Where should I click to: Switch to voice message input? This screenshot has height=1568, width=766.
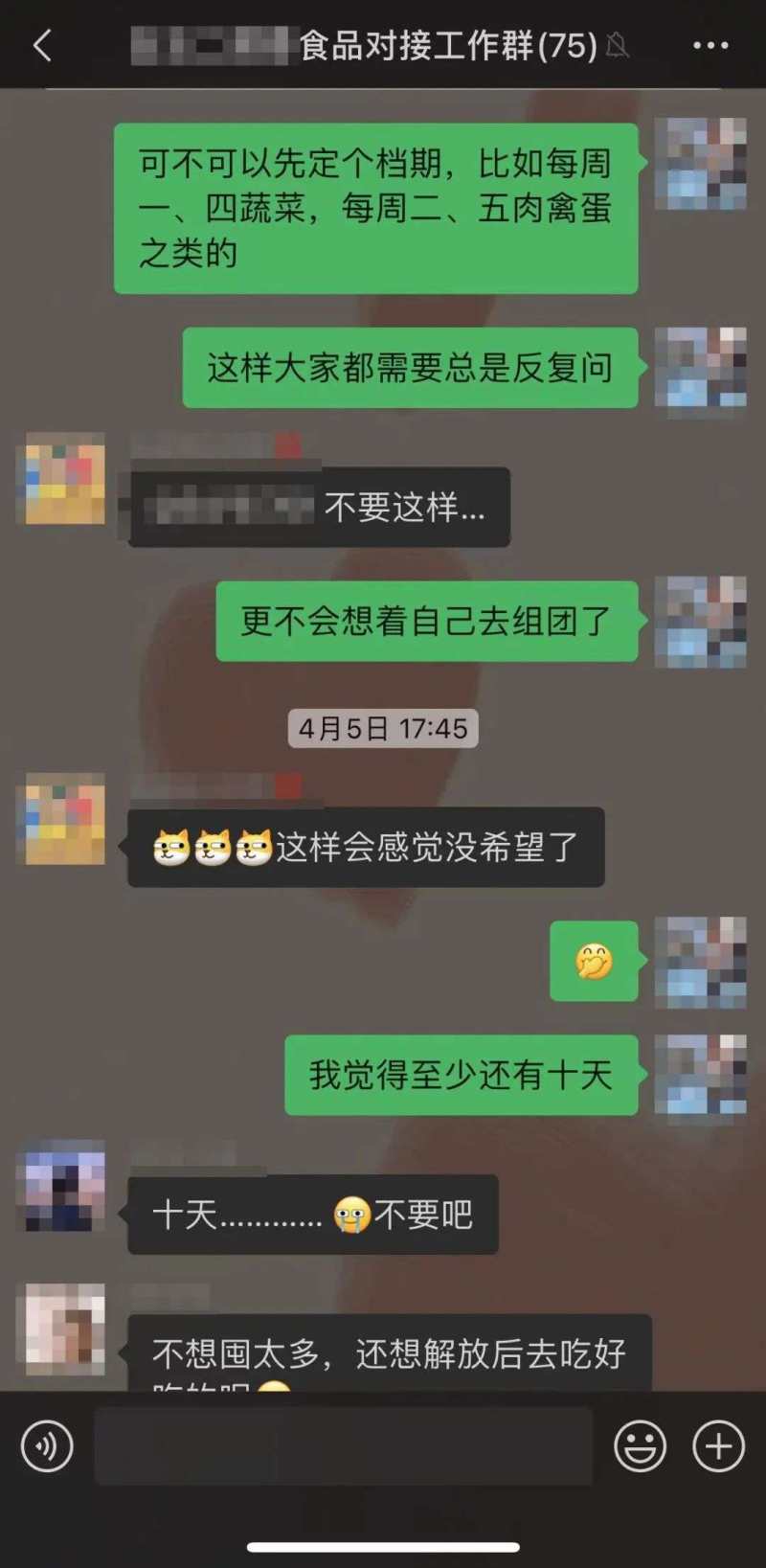point(47,1445)
